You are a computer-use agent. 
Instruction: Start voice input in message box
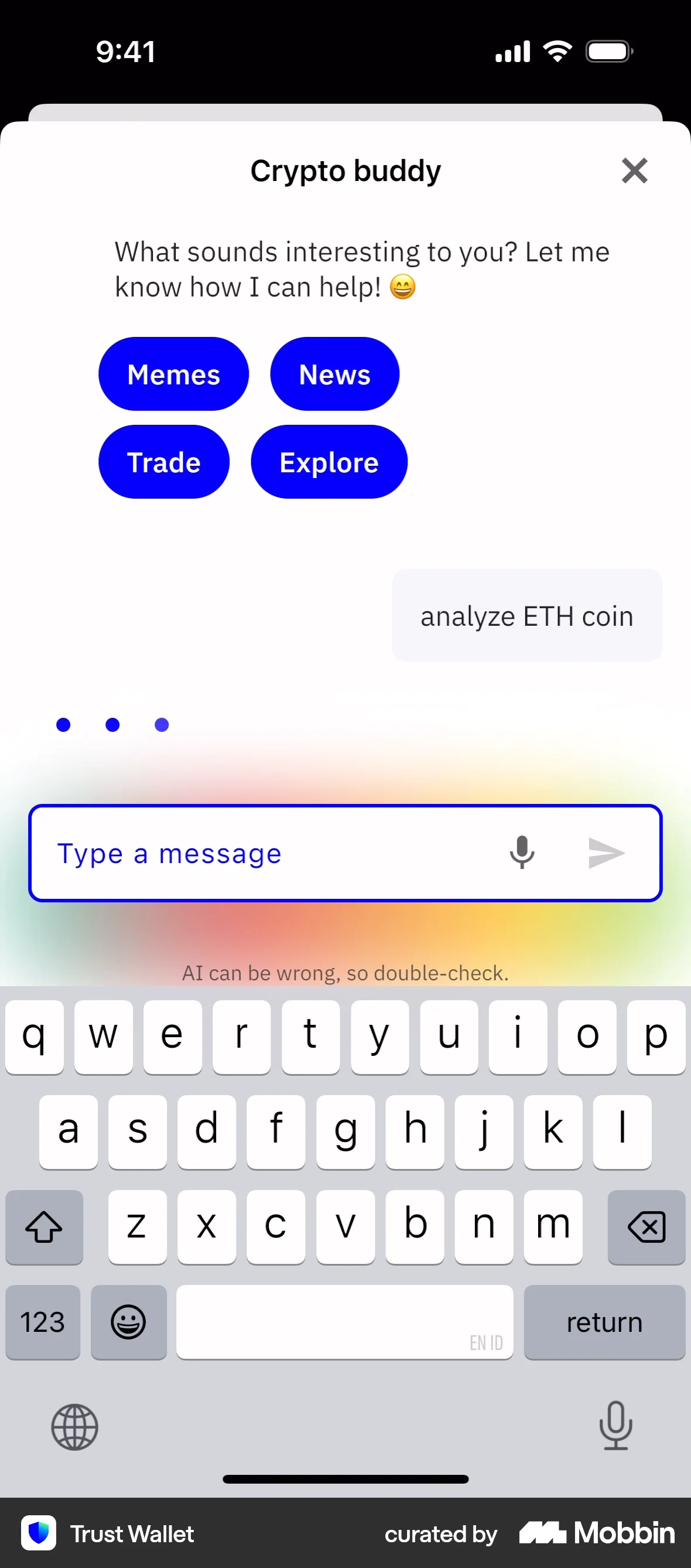point(522,852)
